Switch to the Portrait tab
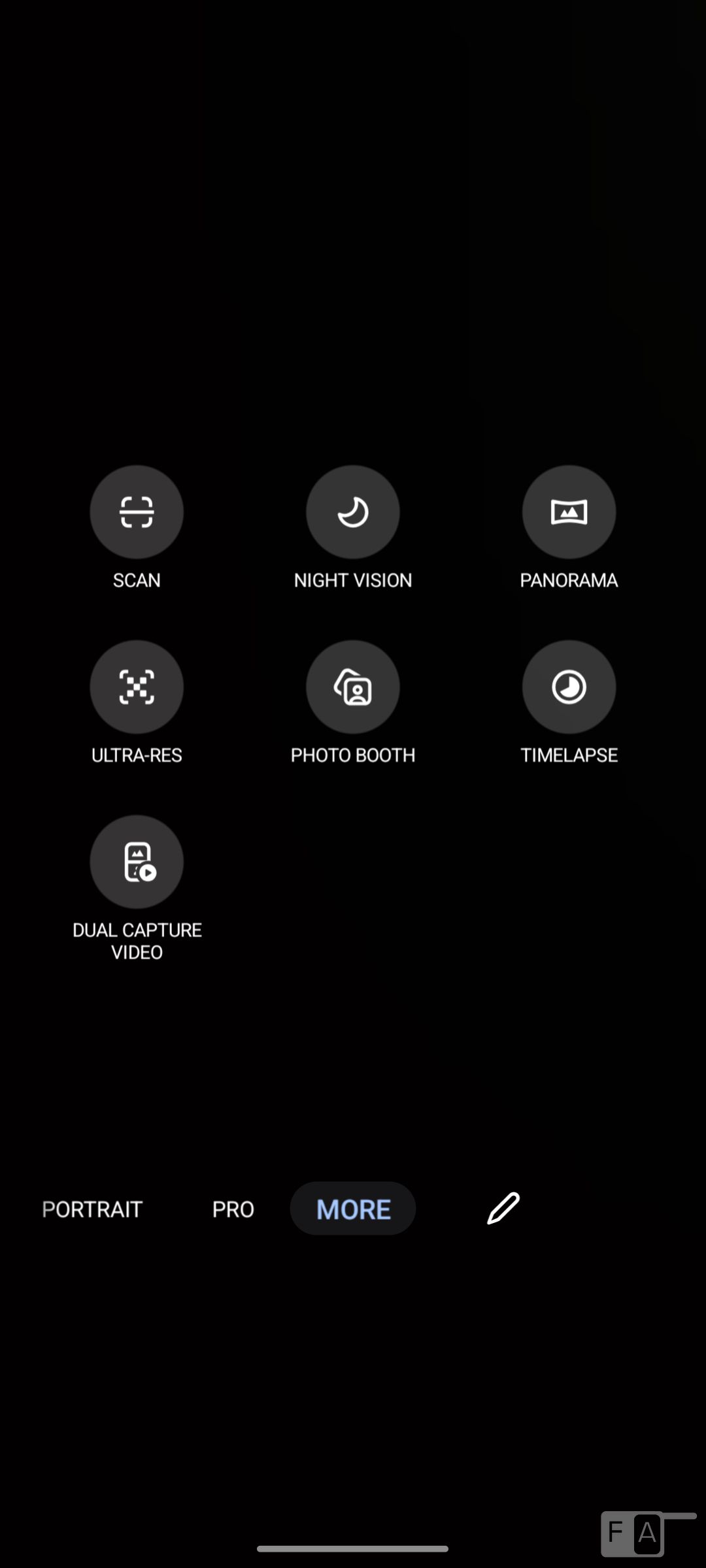Viewport: 706px width, 1568px height. tap(92, 1209)
